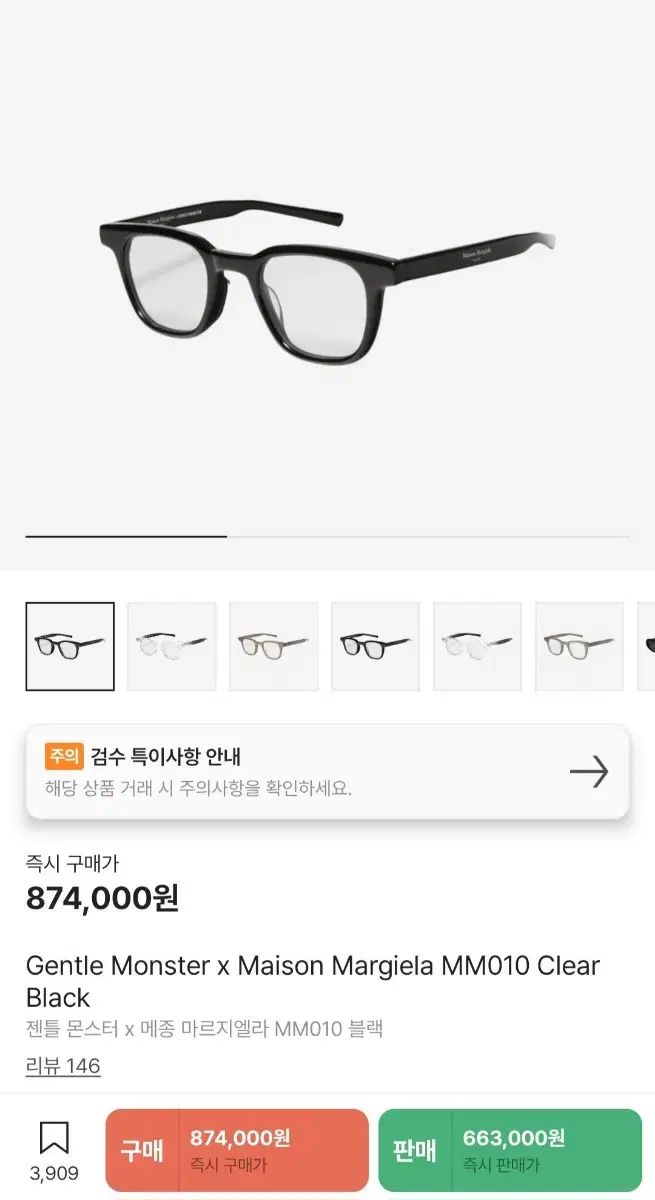Select the first black glasses thumbnail
This screenshot has width=655, height=1200.
70,646
